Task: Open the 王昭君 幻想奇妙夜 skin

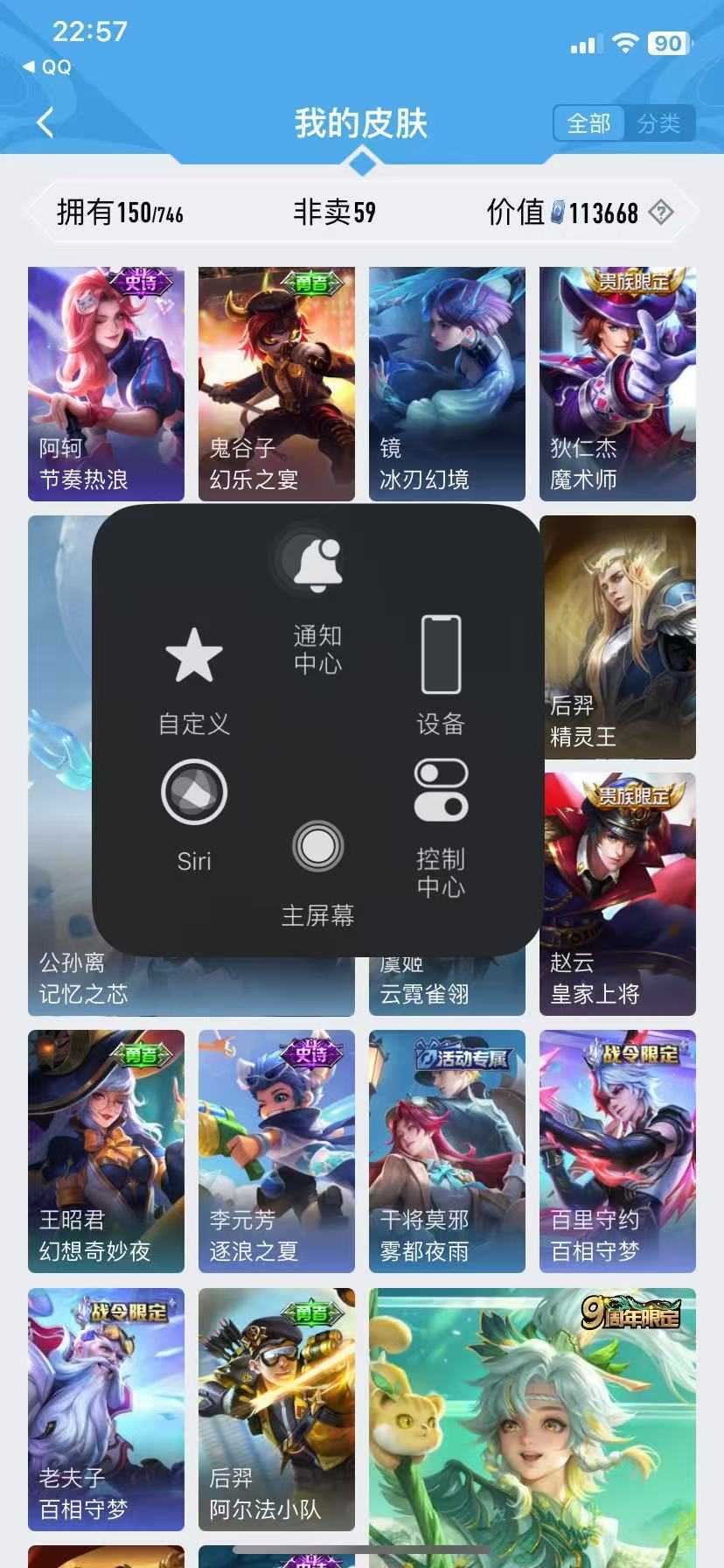Action: tap(106, 1151)
